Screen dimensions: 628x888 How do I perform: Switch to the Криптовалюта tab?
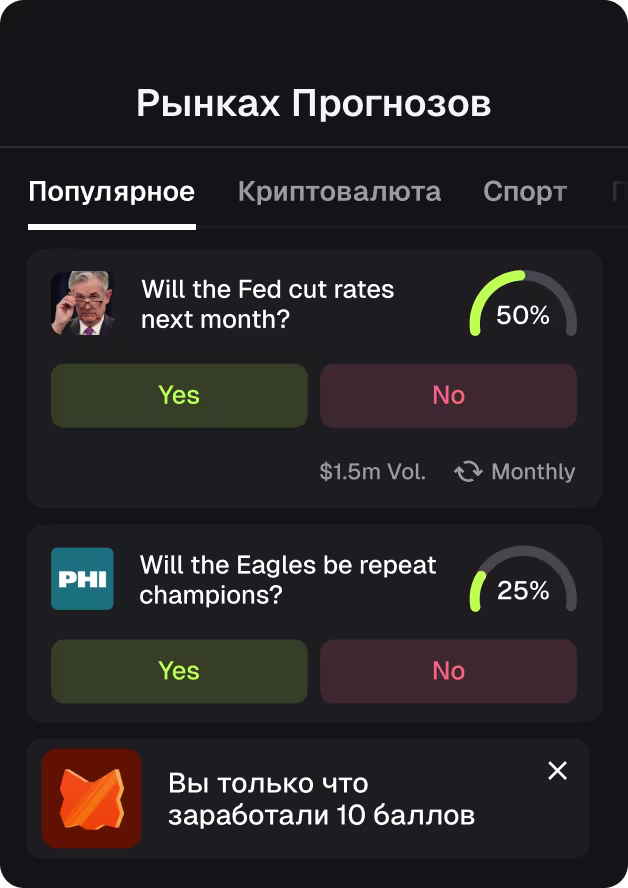(339, 191)
